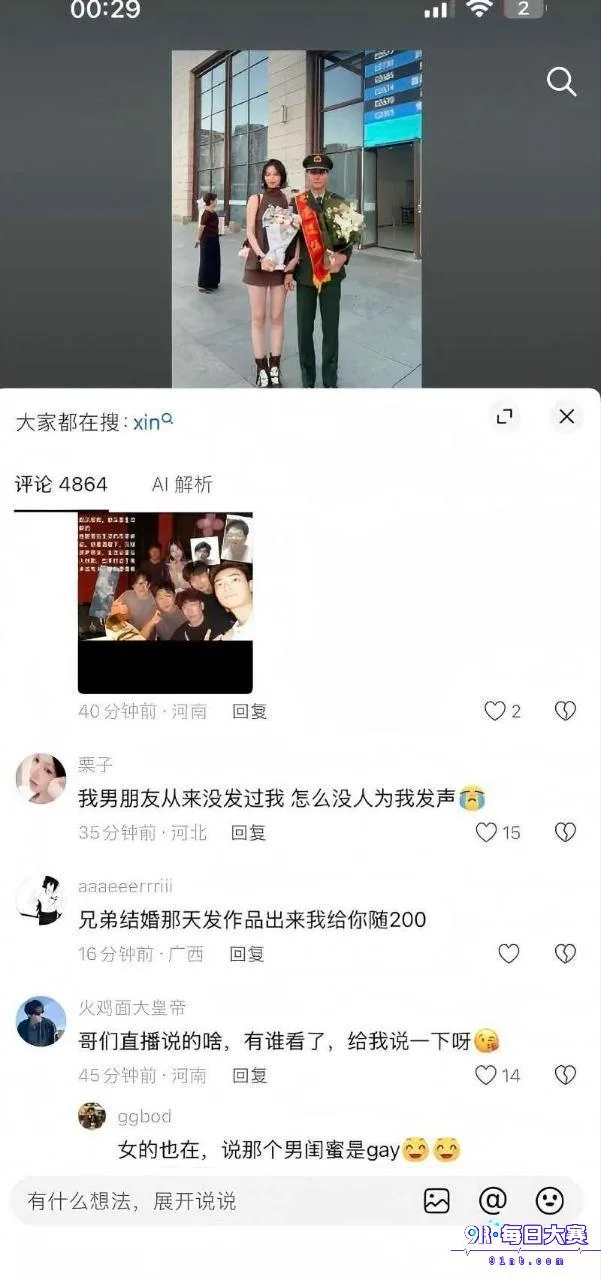This screenshot has width=601, height=1280.
Task: Attach a picture to the comment
Action: click(437, 1200)
